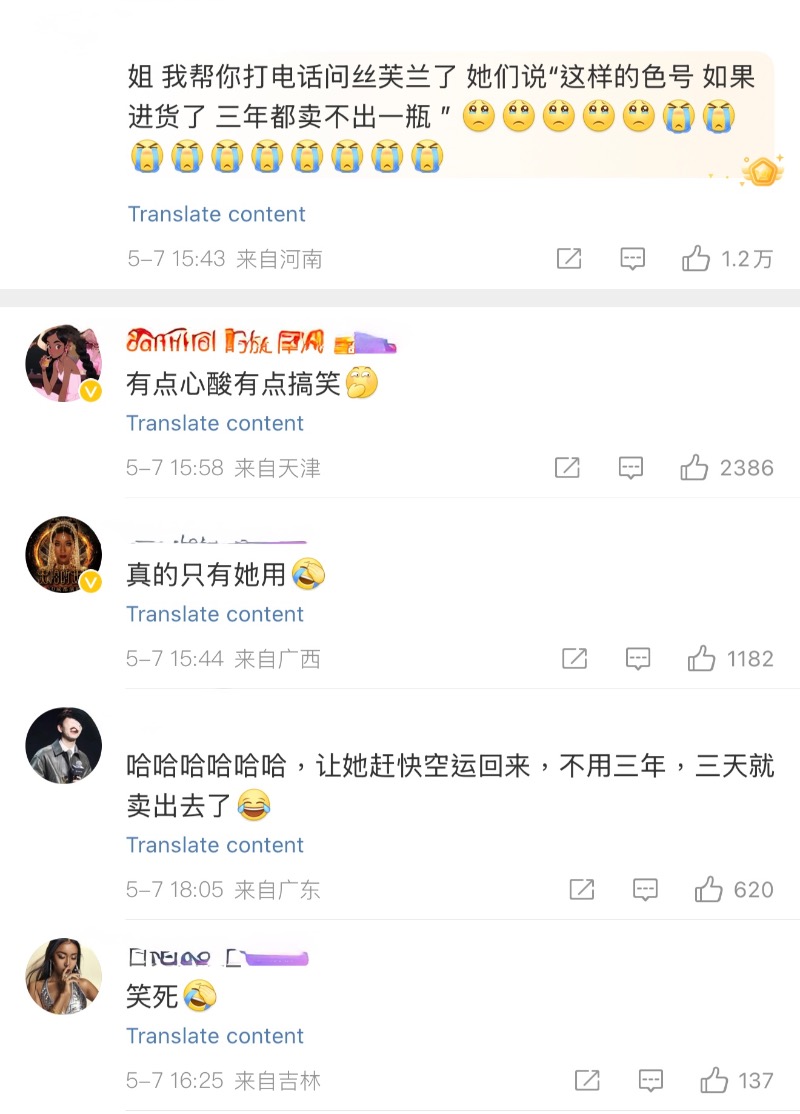View profile of the 哈哈哈哈哈 commenter
Viewport: 800px width, 1114px height.
click(x=63, y=746)
